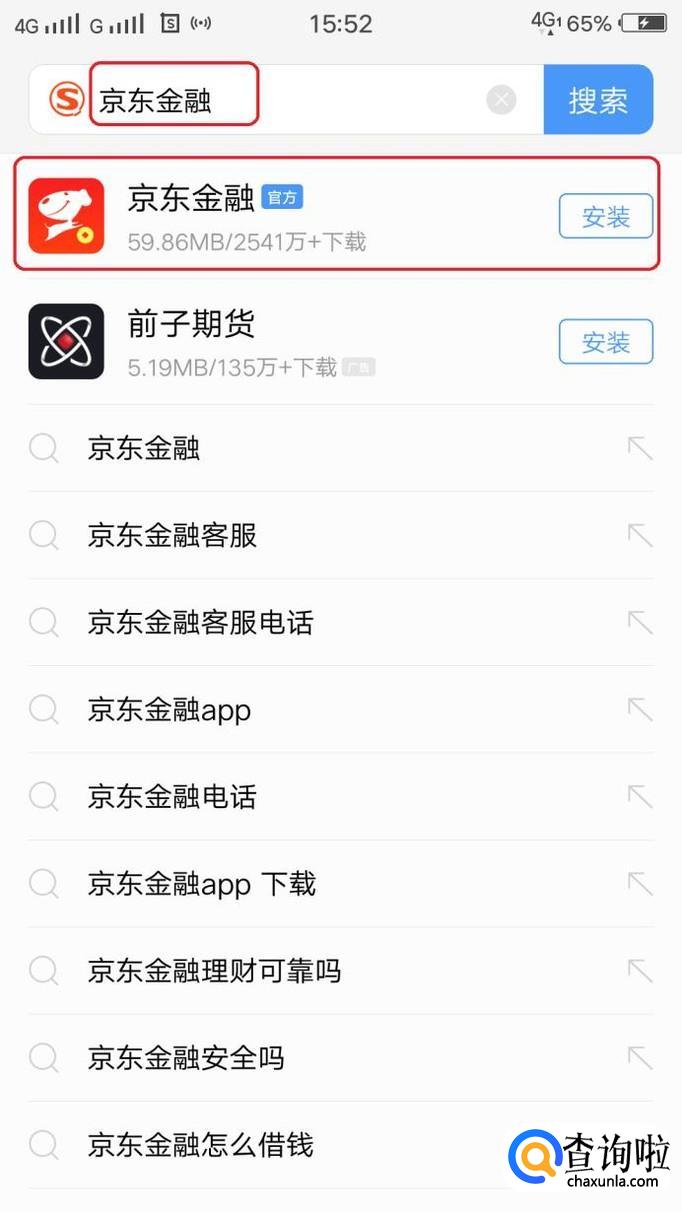Choose the 京东金融怎么借钱 suggestion
Viewport: 682px width, 1212px height.
click(x=200, y=1145)
